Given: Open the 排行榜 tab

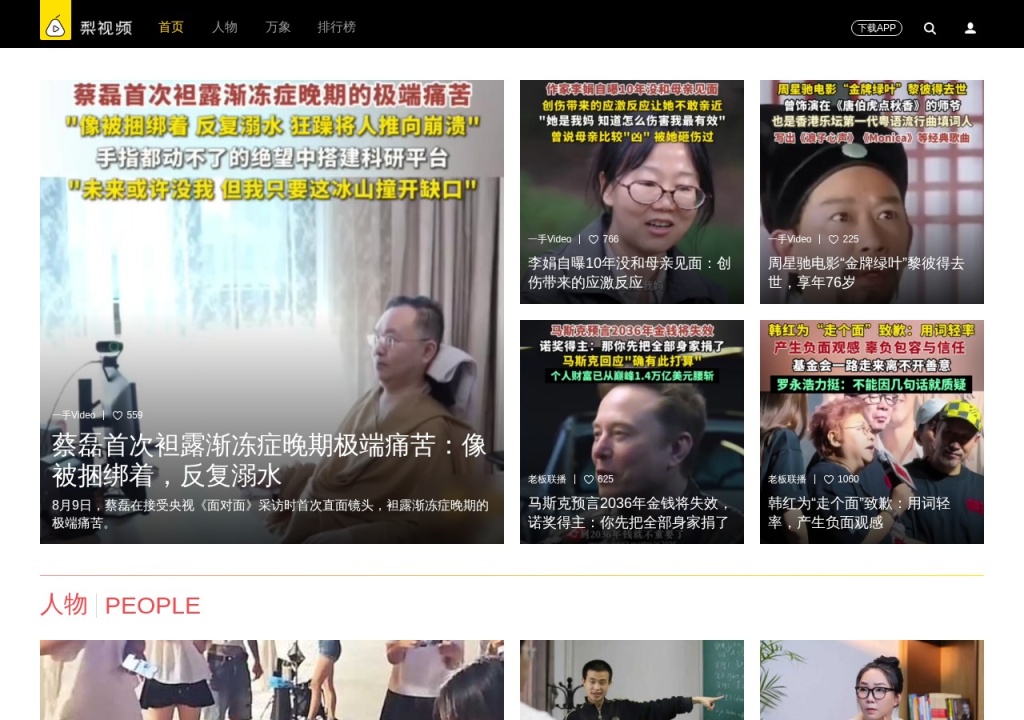Looking at the screenshot, I should click(x=336, y=27).
